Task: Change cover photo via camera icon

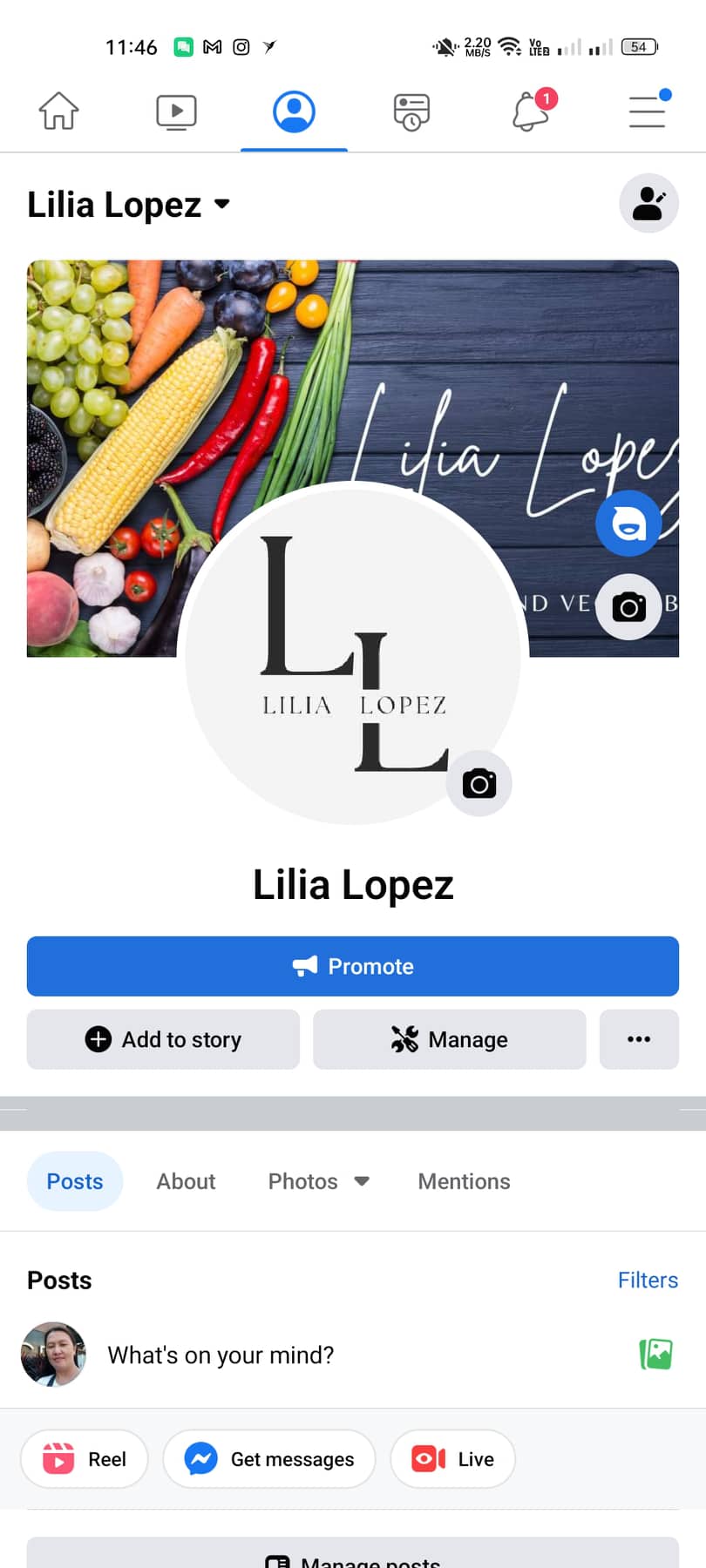Action: pyautogui.click(x=628, y=606)
